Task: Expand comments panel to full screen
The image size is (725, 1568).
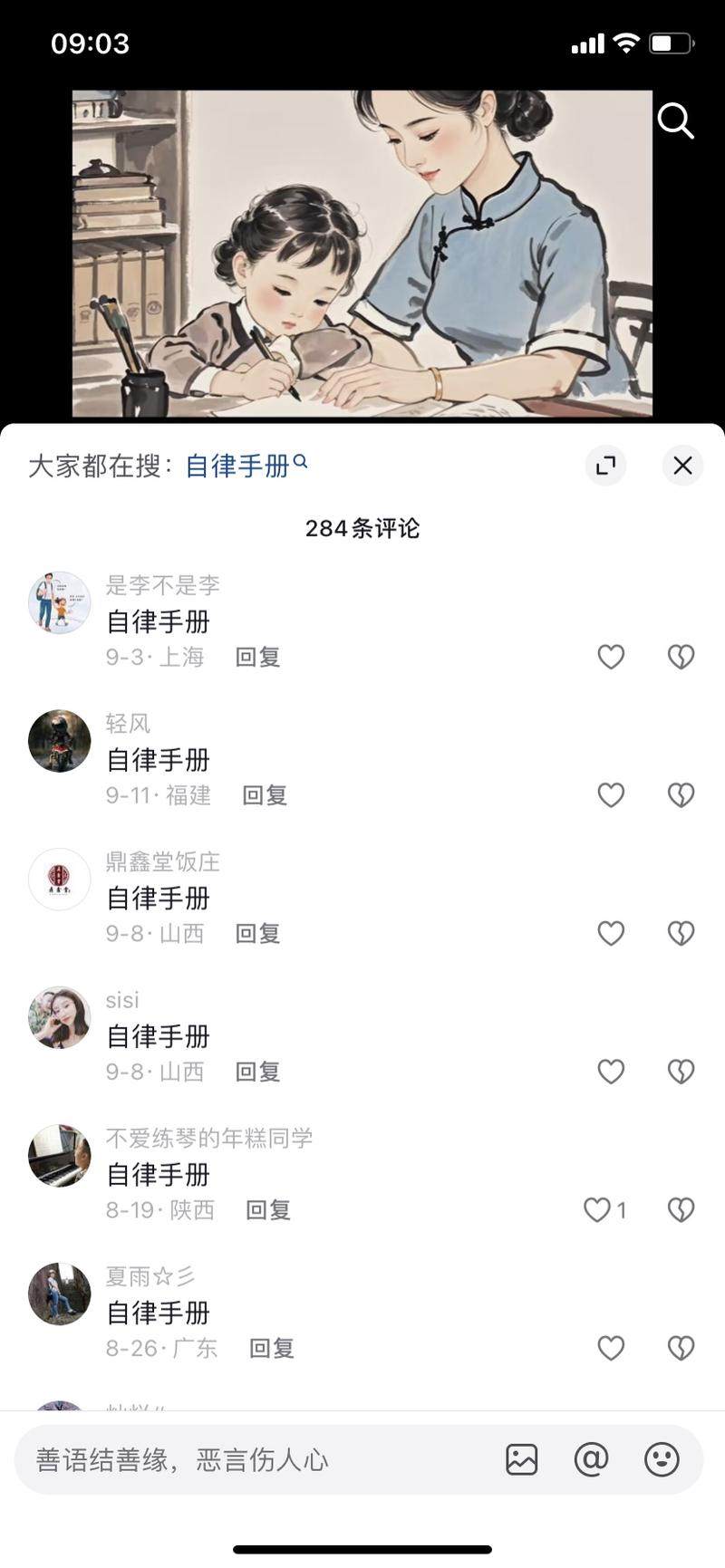Action: (x=605, y=466)
